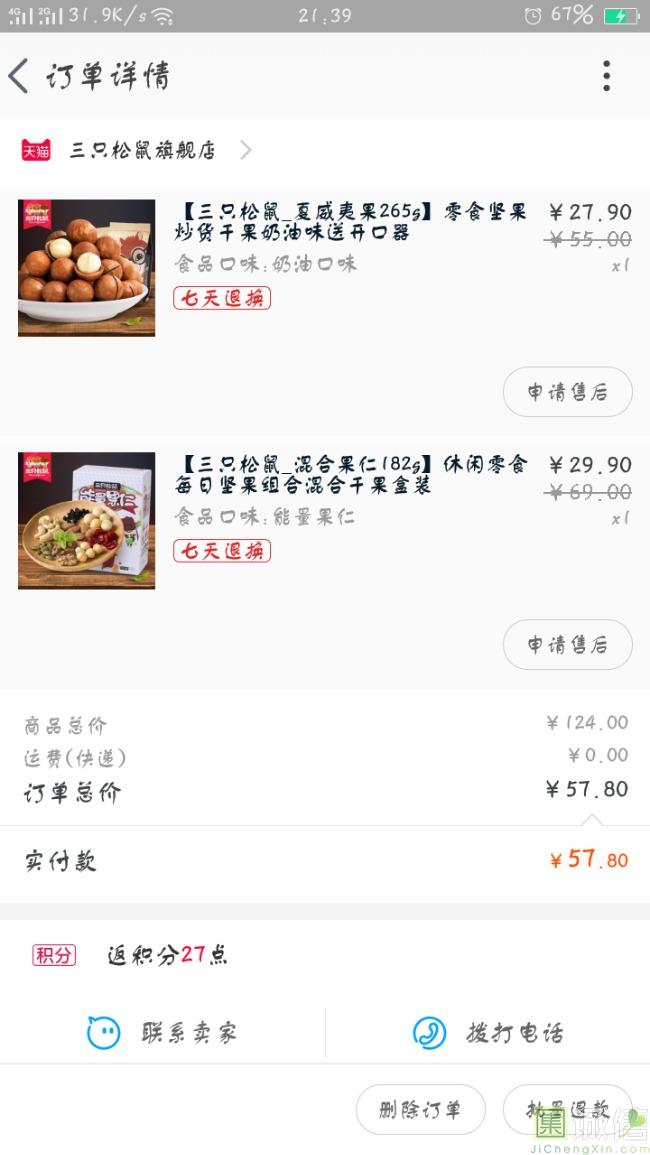Tap 申请售后 for the 夏威夷果 item
Screen dimensions: 650x1155
(567, 392)
